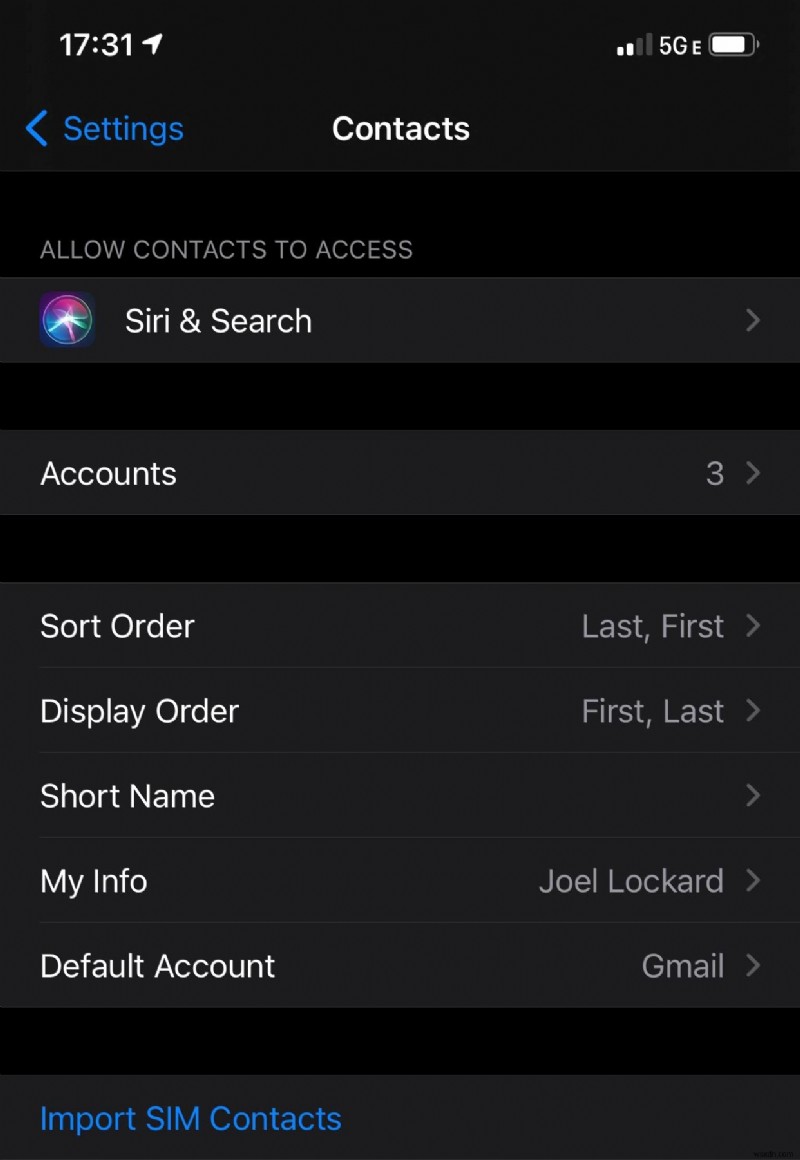Image resolution: width=800 pixels, height=1160 pixels.
Task: Change My Info from Joel Lockard
Action: click(400, 881)
